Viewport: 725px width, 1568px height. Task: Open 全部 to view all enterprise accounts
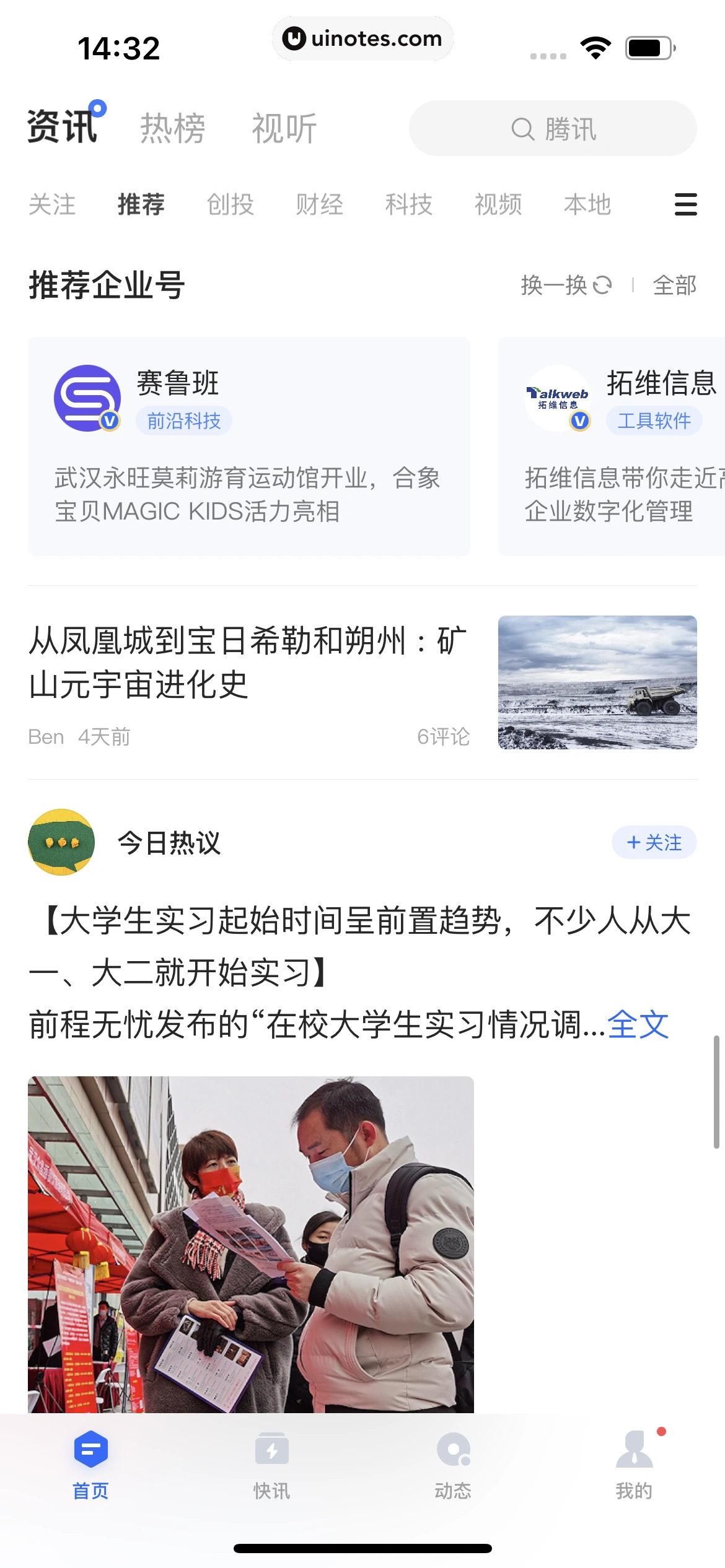tap(674, 285)
